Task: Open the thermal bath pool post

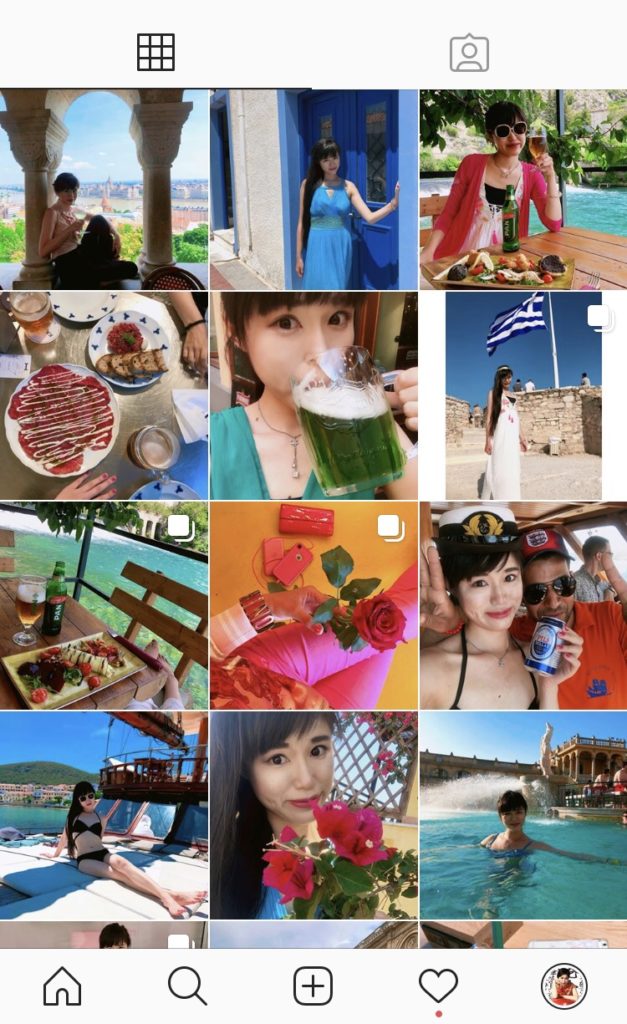Action: (523, 816)
